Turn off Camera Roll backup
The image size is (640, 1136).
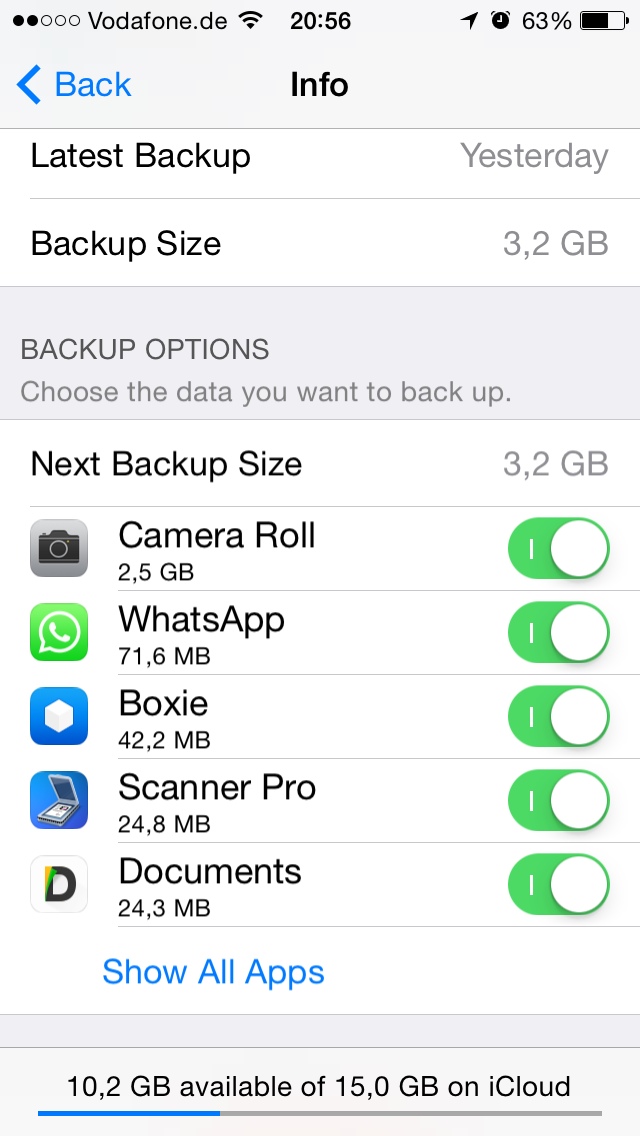click(558, 548)
